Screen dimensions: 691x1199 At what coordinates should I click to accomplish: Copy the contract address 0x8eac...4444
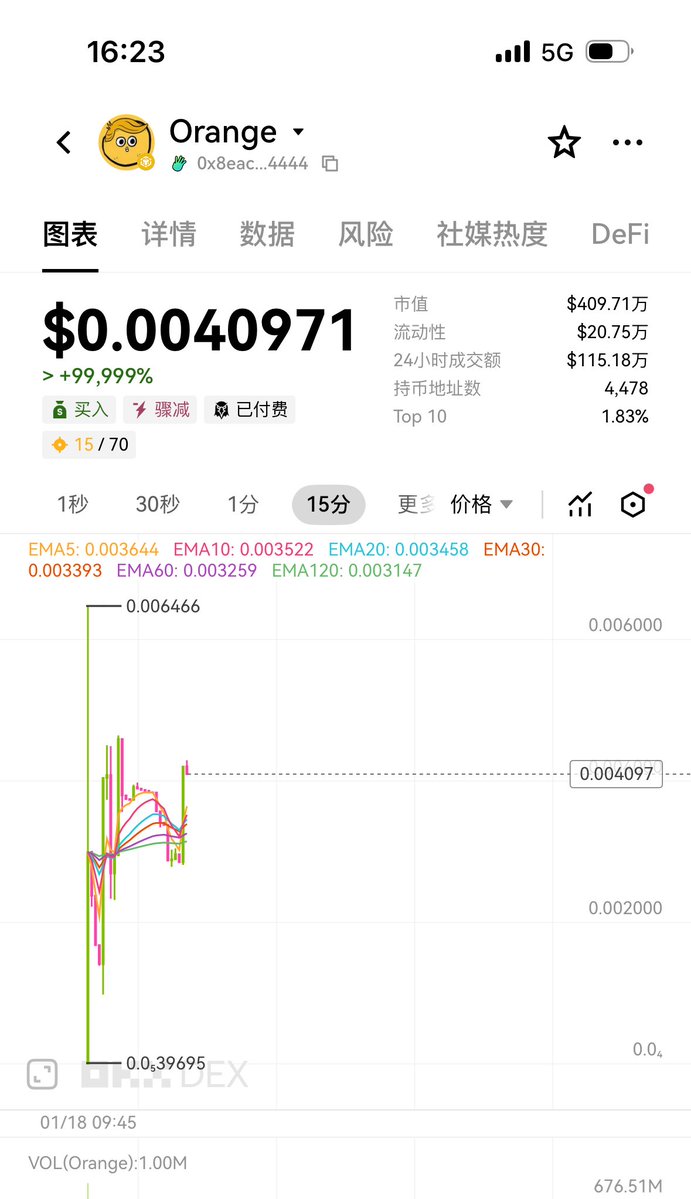(x=330, y=163)
